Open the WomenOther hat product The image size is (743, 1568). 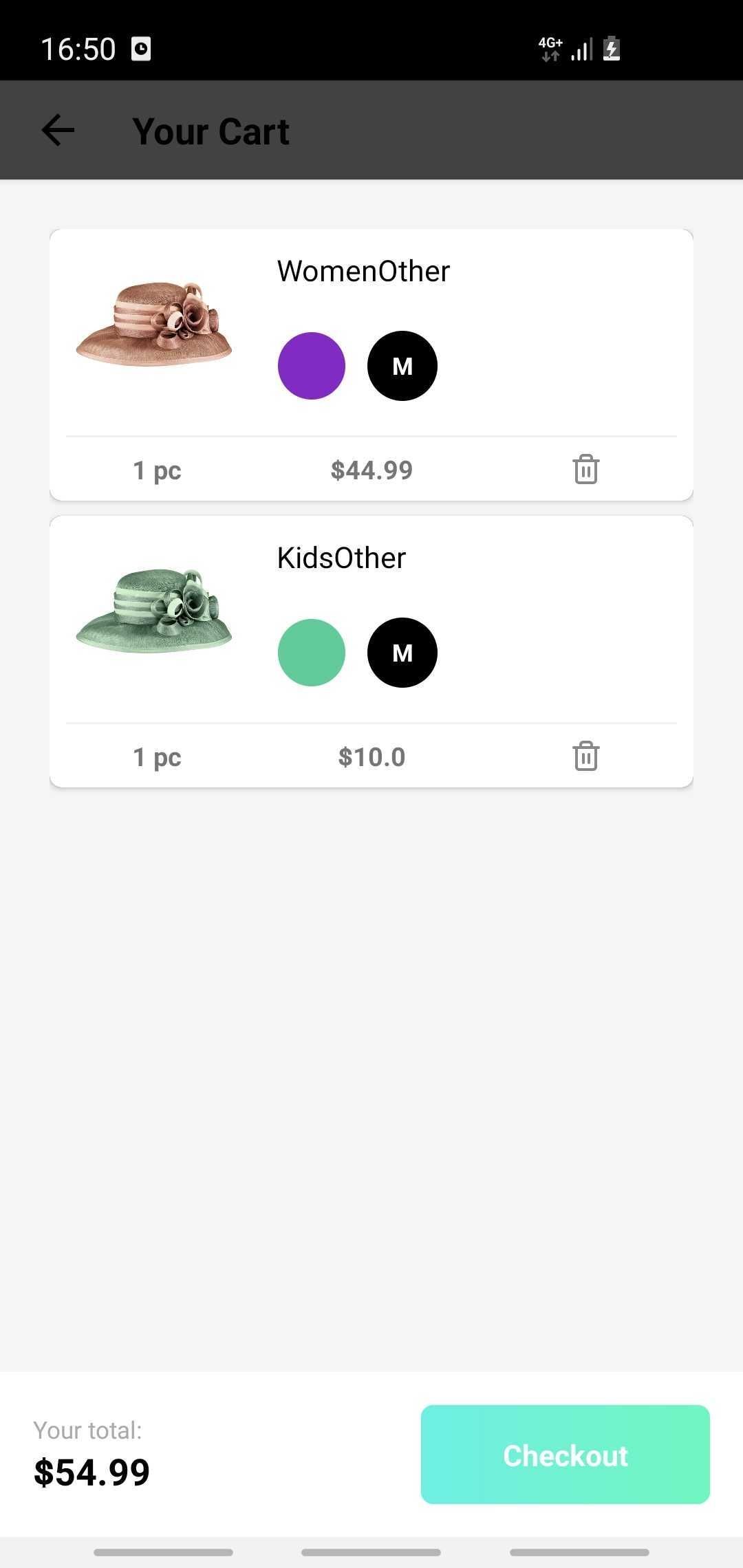pyautogui.click(x=154, y=323)
